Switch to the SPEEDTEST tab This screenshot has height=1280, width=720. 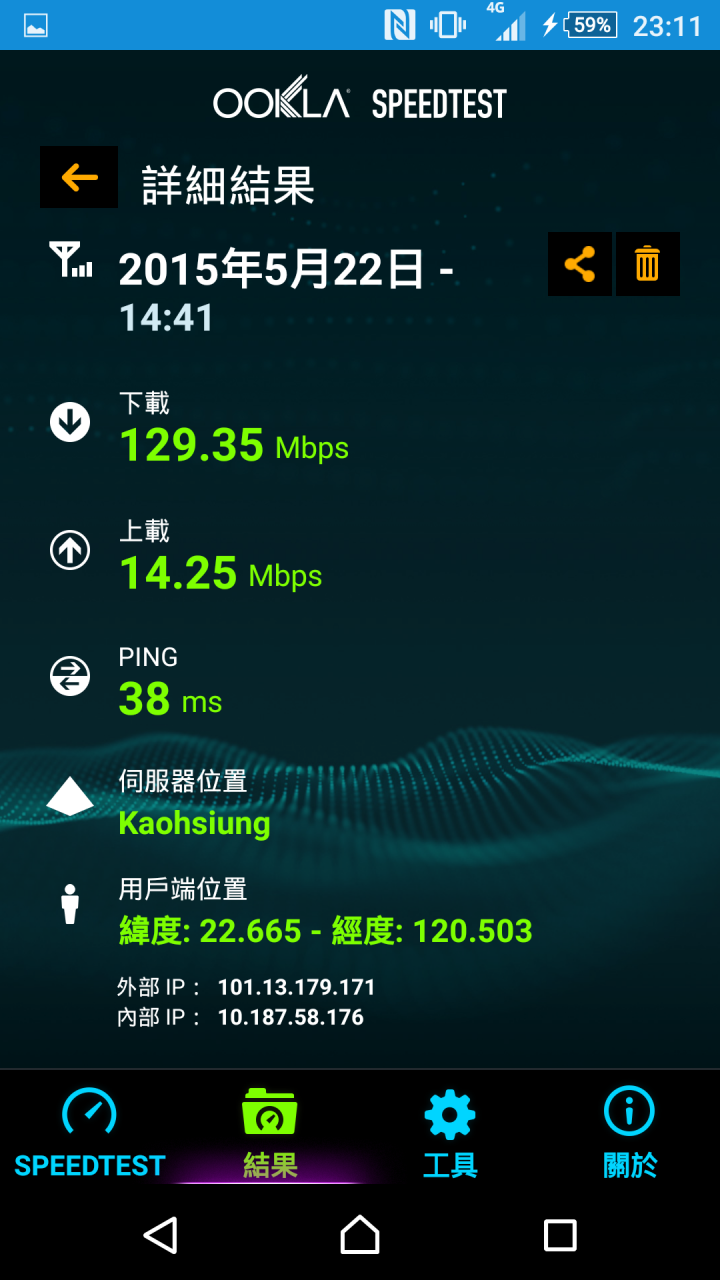(x=90, y=1132)
